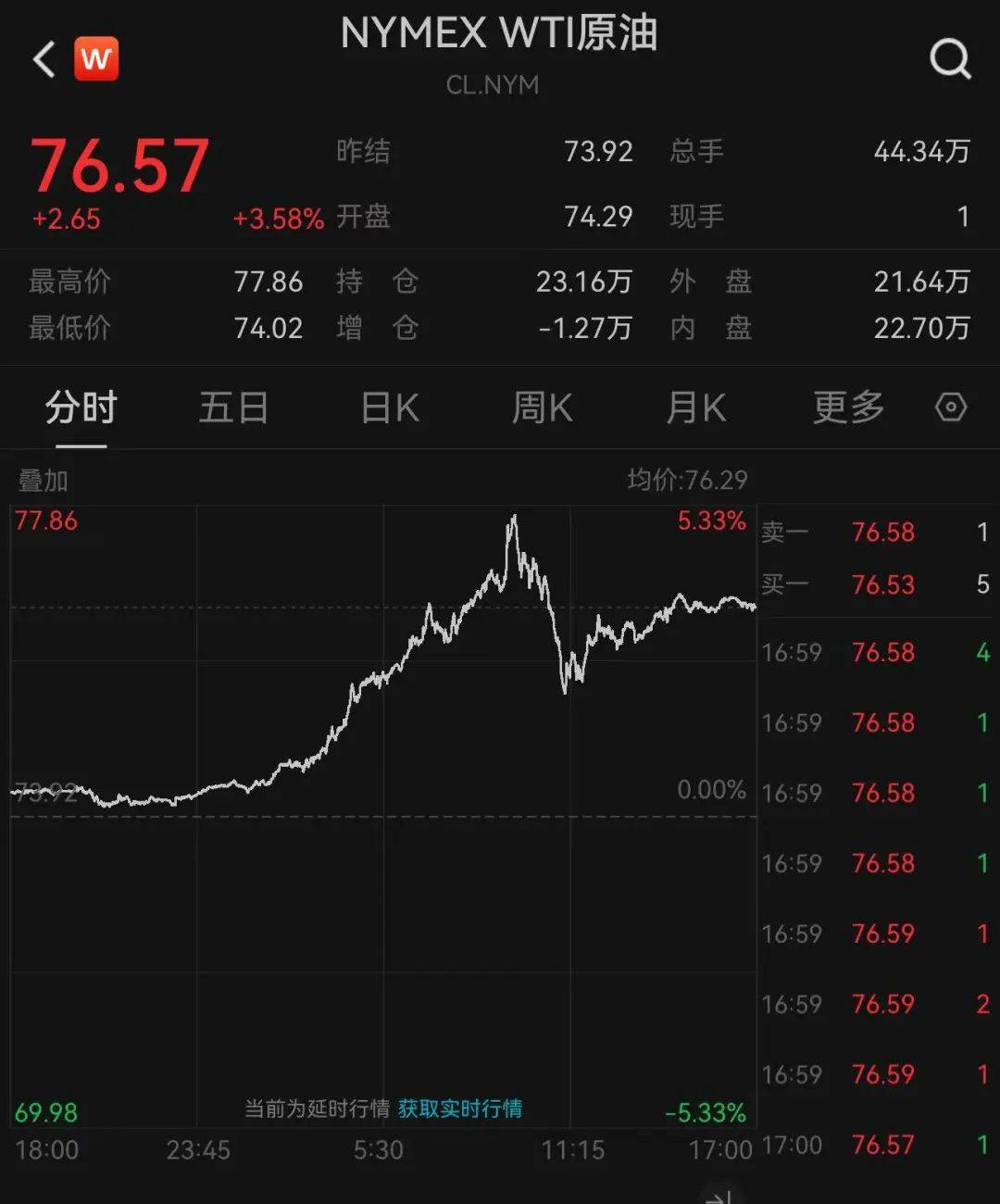Open chart settings via the gear icon
The image size is (1000, 1204).
(x=952, y=407)
